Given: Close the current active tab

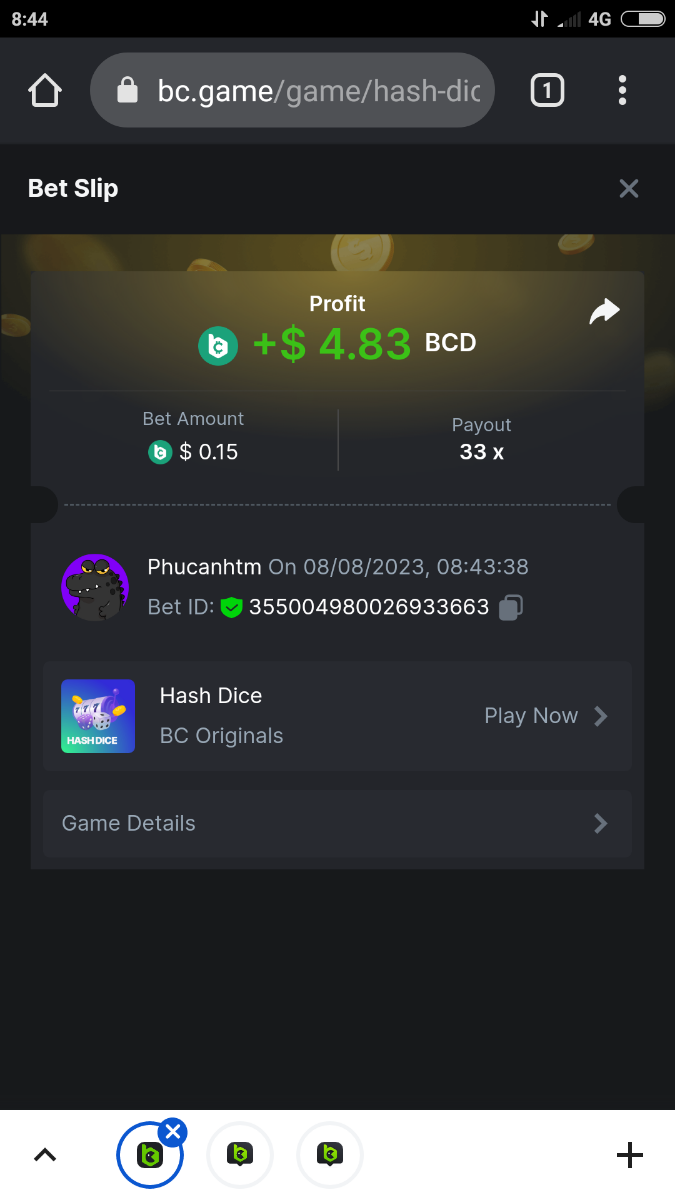Looking at the screenshot, I should coord(173,1132).
